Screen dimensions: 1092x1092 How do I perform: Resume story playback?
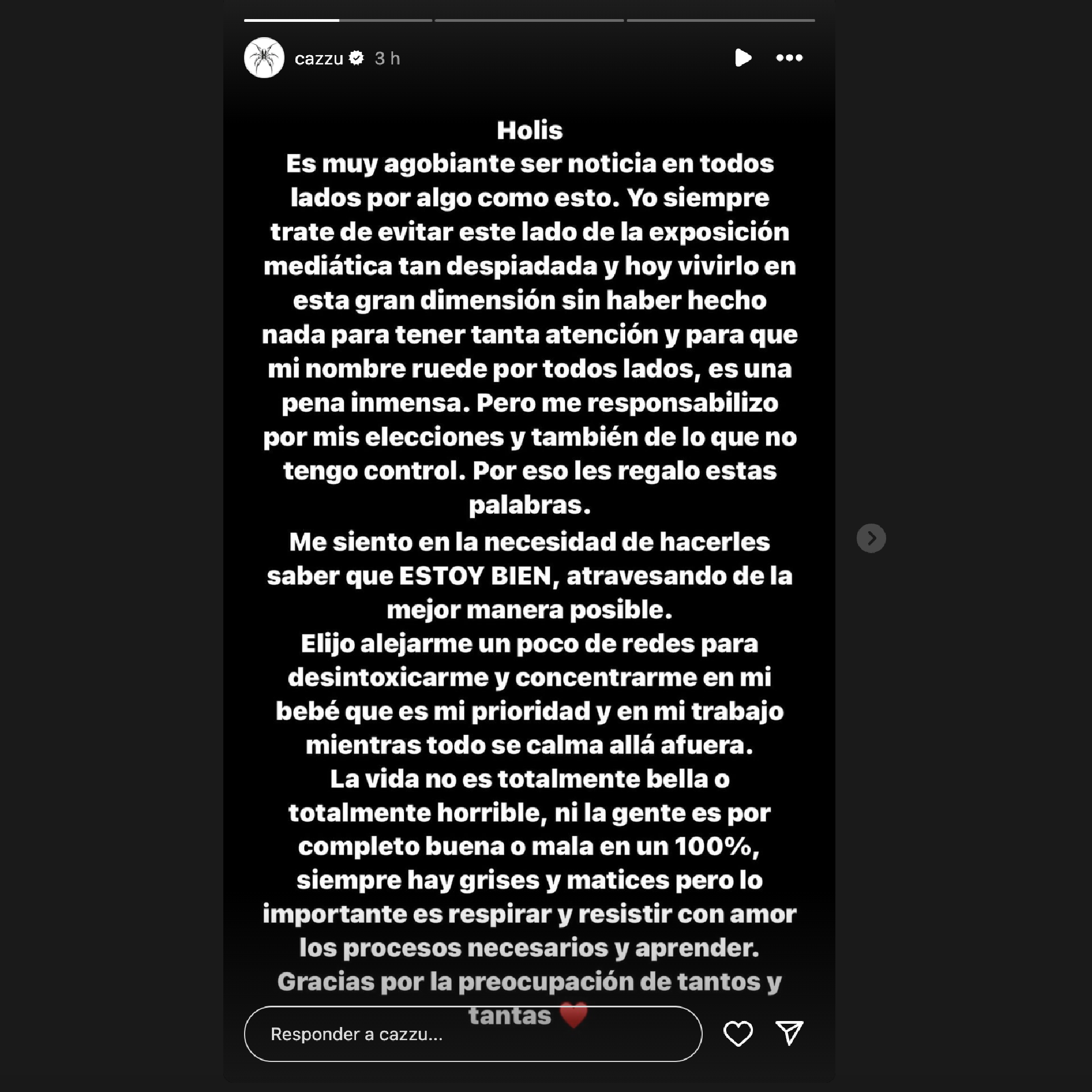click(x=743, y=58)
